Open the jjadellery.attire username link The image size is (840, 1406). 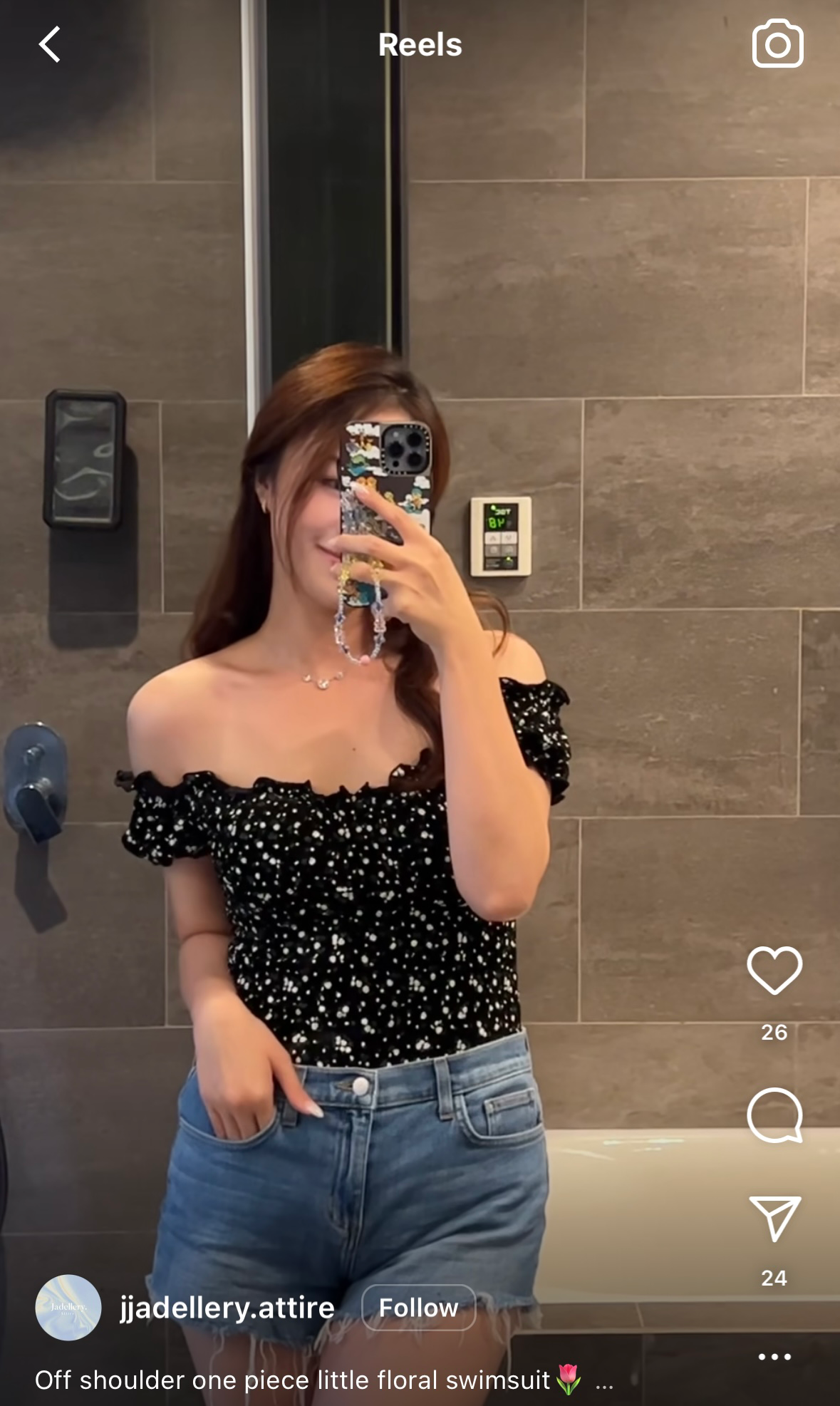[x=227, y=1308]
